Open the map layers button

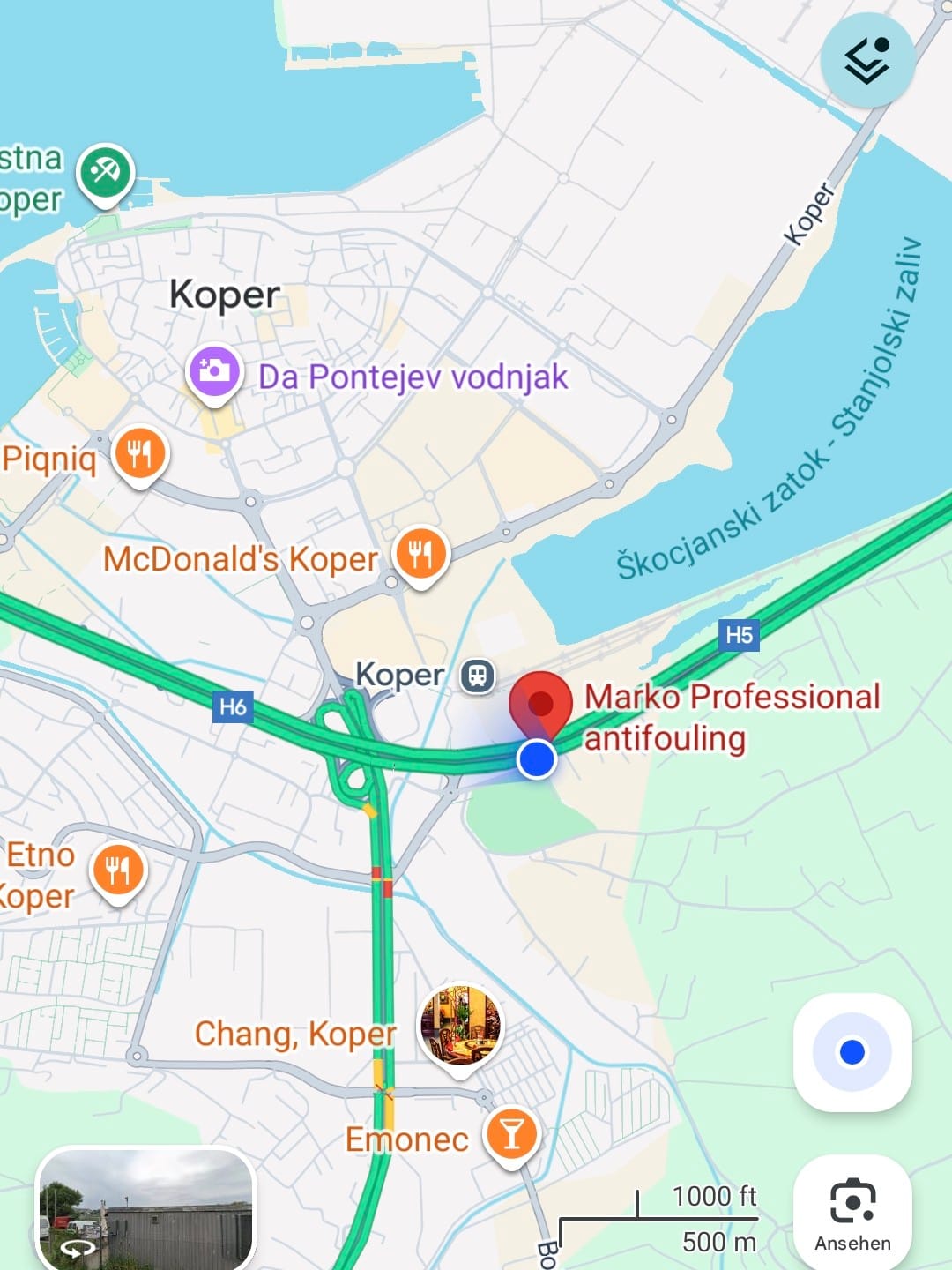(866, 60)
